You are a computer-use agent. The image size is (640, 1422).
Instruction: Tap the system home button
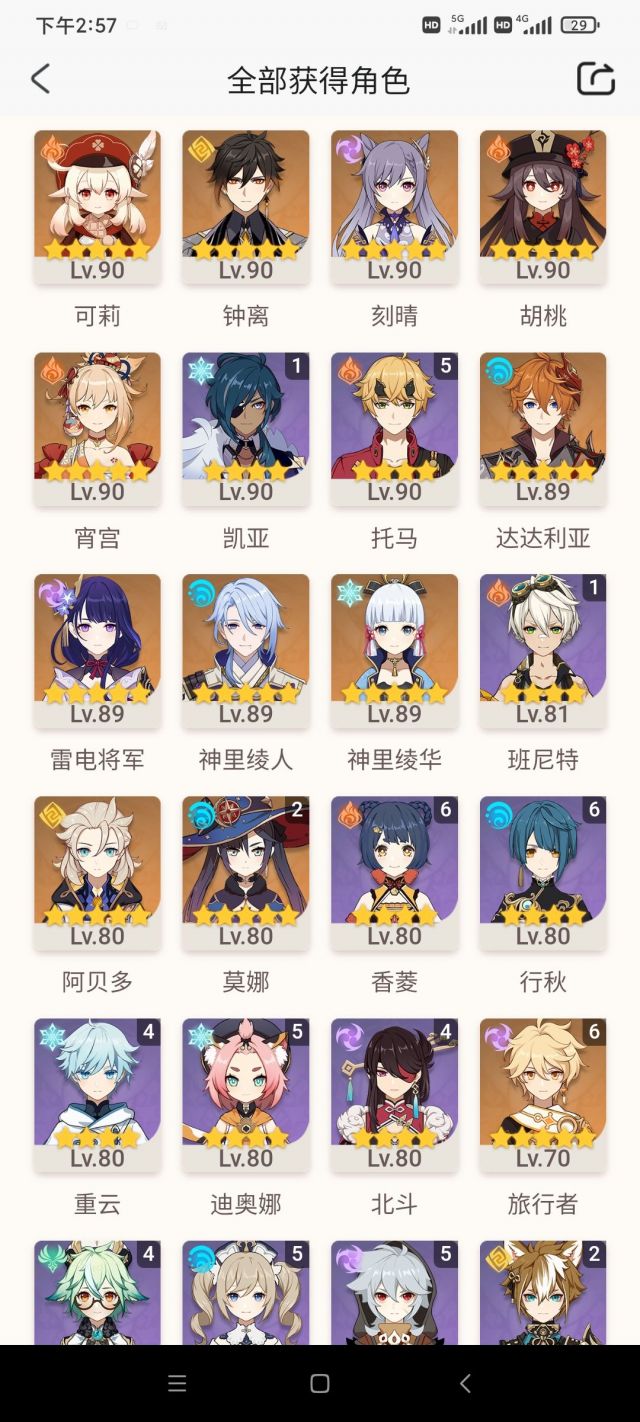320,1383
